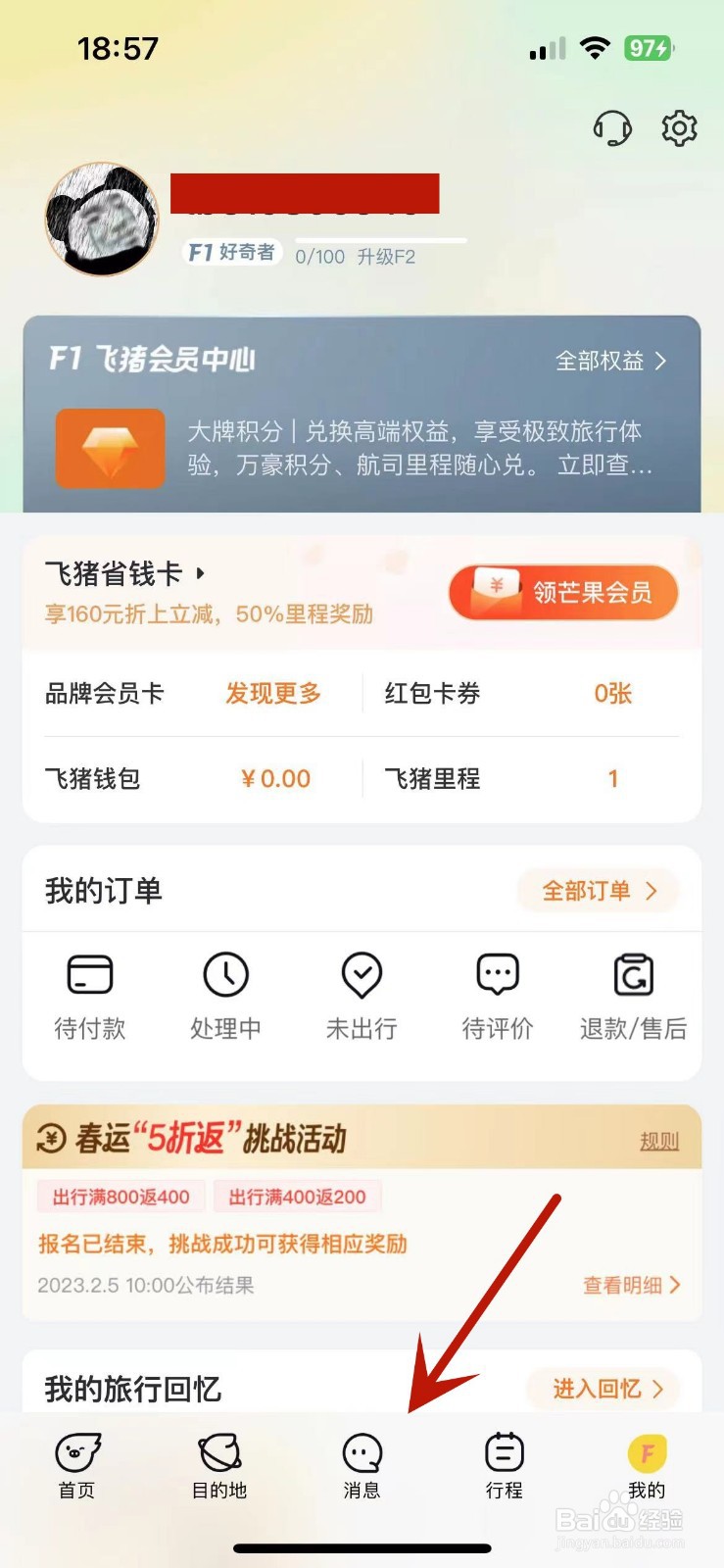
Task: Open 处理中 orders
Action: click(x=225, y=995)
